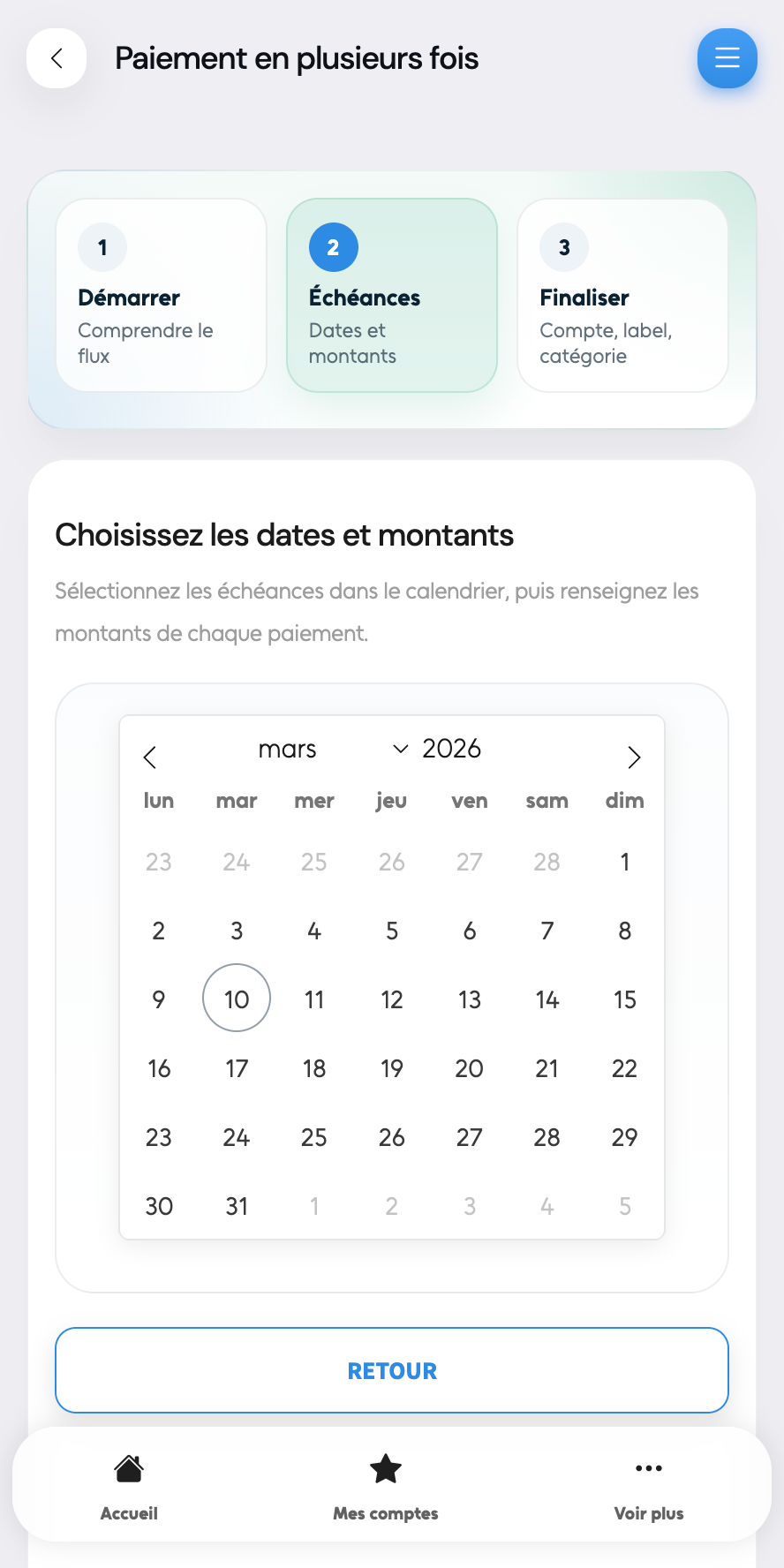Viewport: 784px width, 1568px height.
Task: Open Voir plus in bottom navigation
Action: [649, 1488]
